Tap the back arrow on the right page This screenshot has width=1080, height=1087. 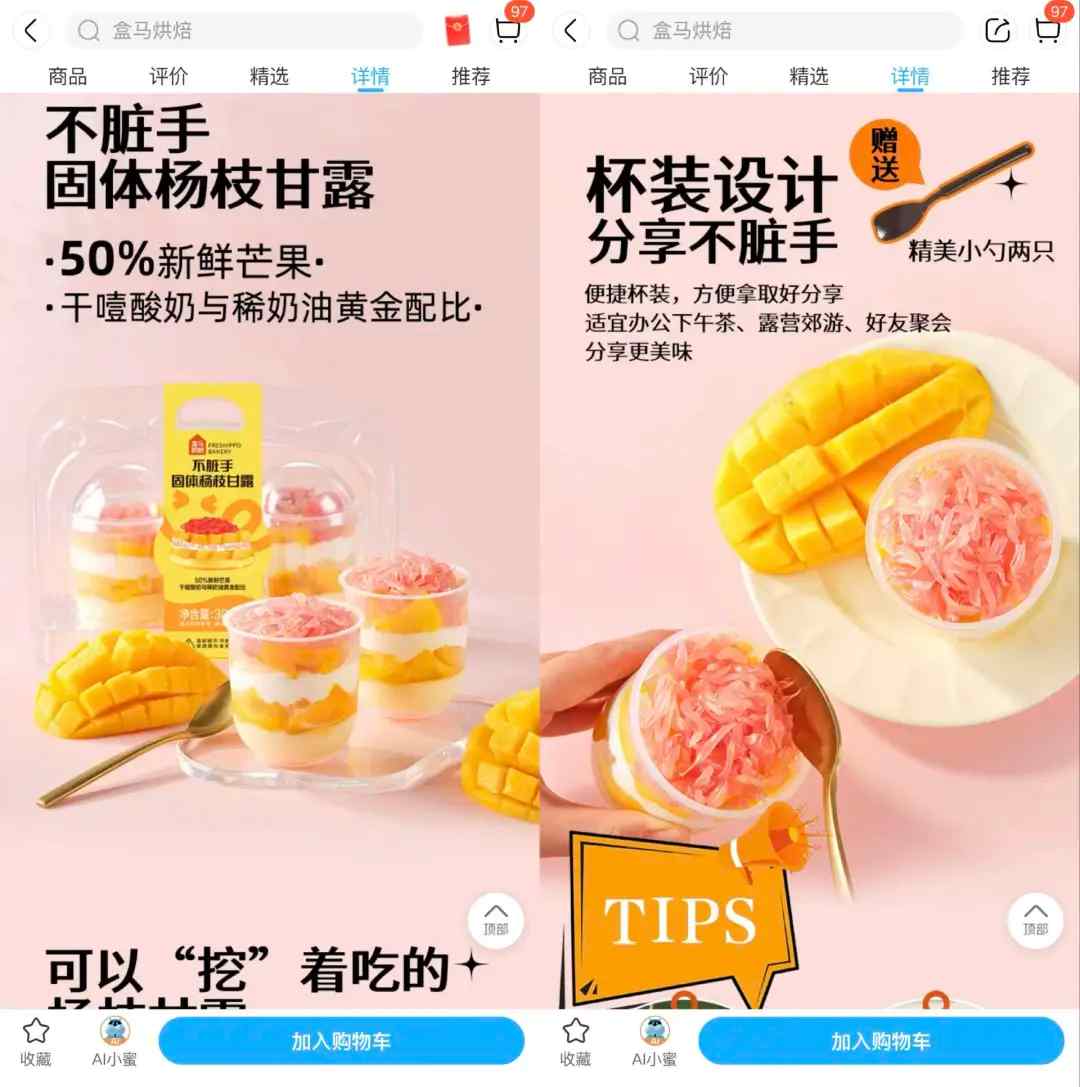[570, 30]
